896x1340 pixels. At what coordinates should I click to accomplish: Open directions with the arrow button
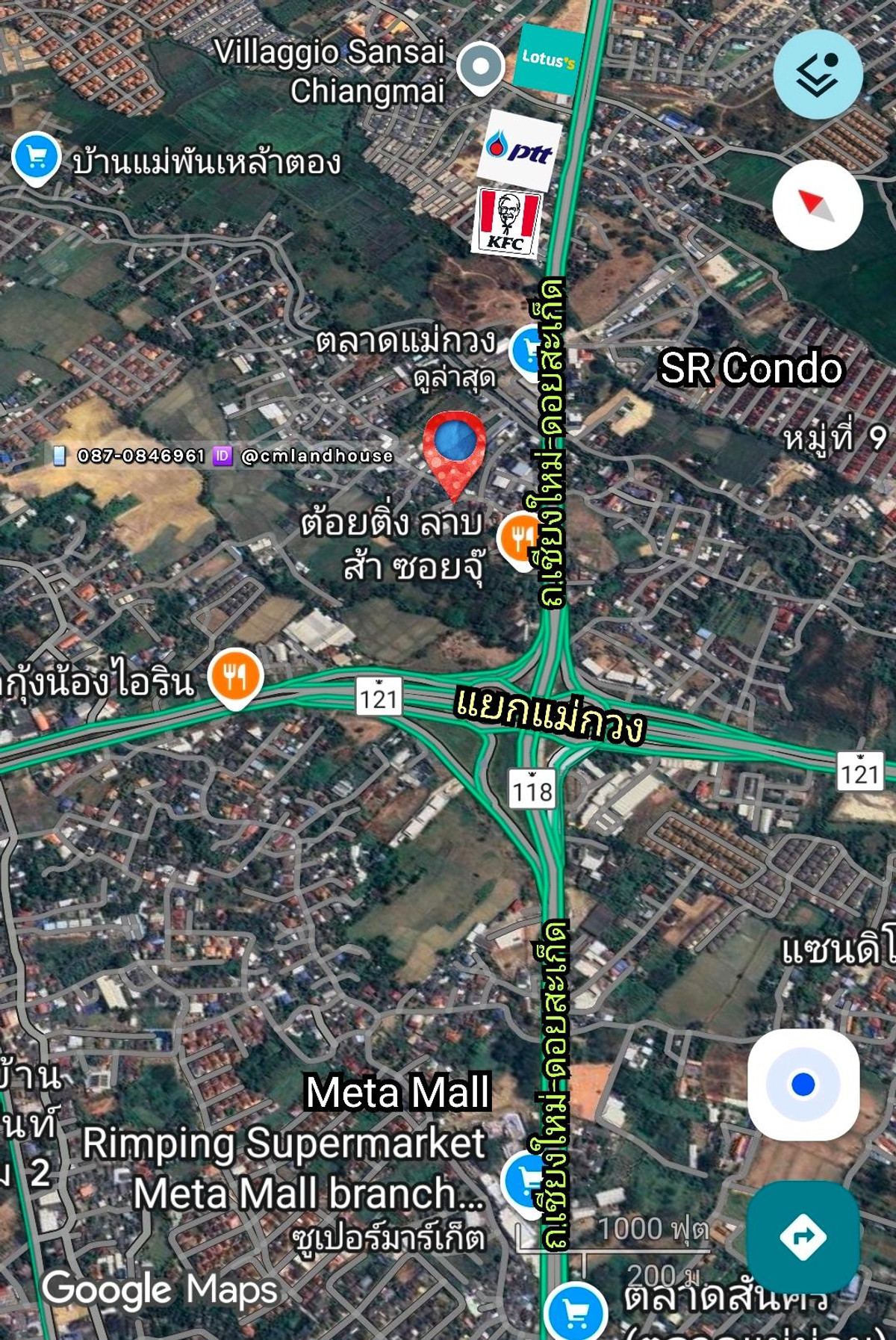[x=803, y=1236]
